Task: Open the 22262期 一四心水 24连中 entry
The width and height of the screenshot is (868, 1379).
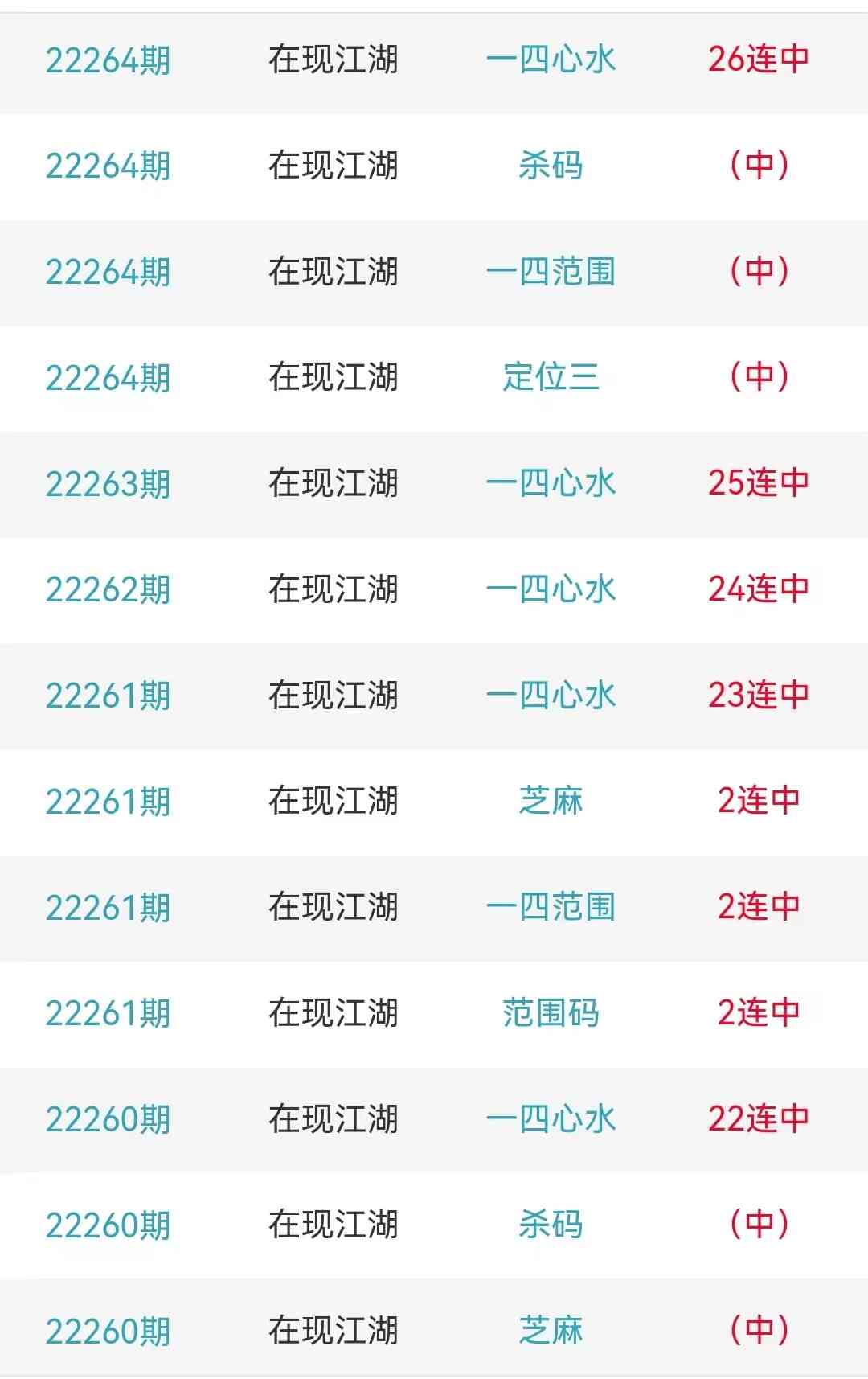Action: (x=551, y=589)
